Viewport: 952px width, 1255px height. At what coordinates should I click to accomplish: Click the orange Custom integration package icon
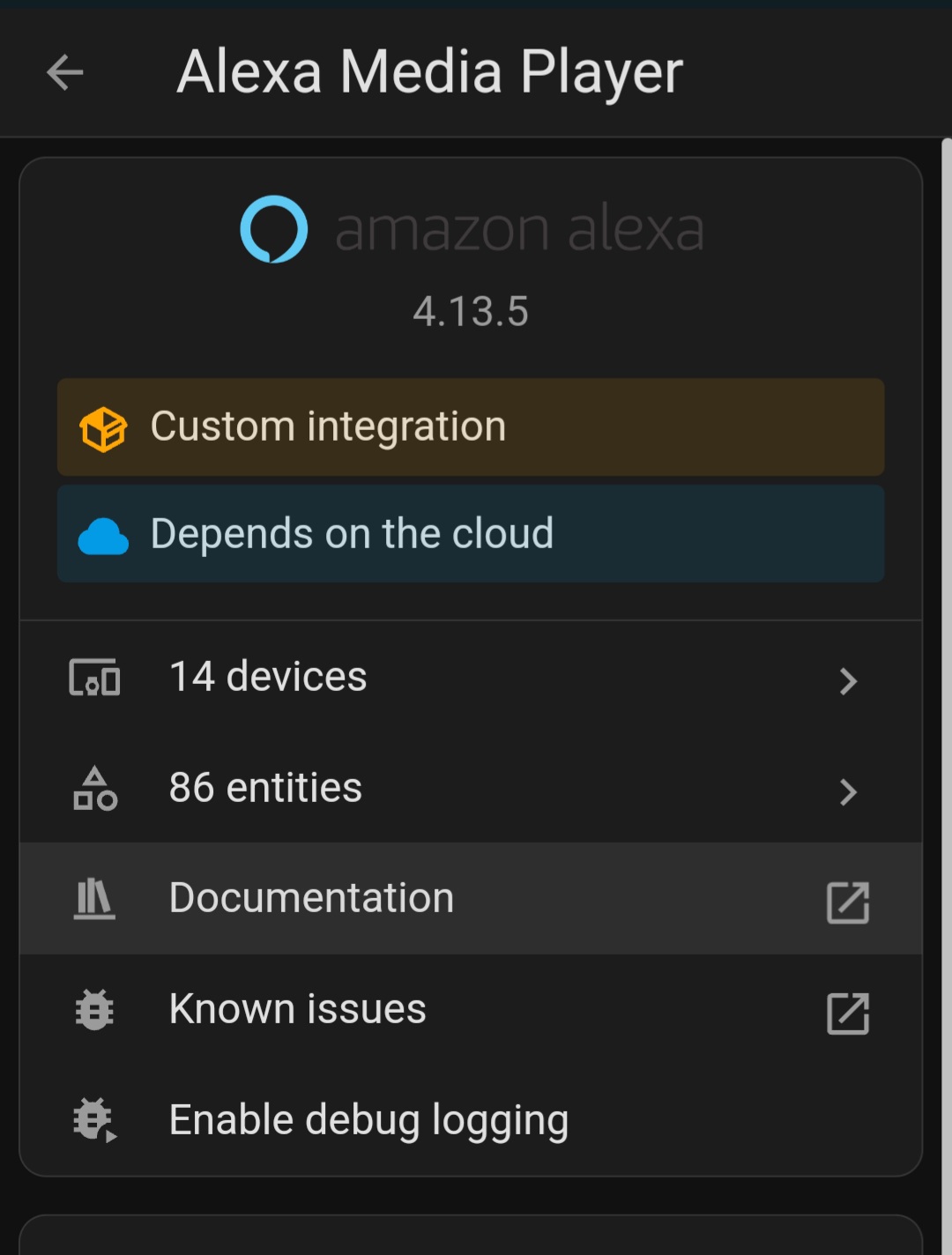coord(103,427)
